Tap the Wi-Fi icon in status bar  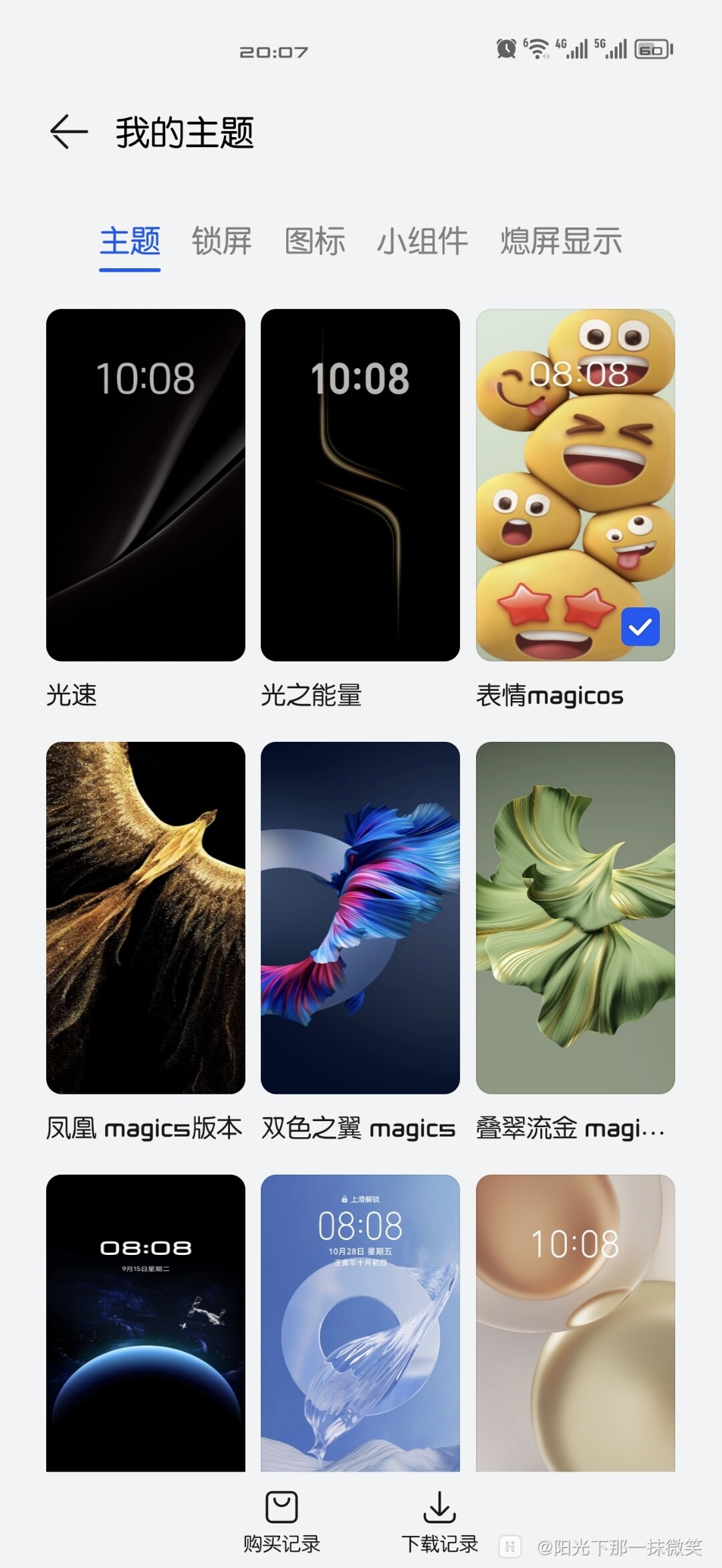(537, 49)
